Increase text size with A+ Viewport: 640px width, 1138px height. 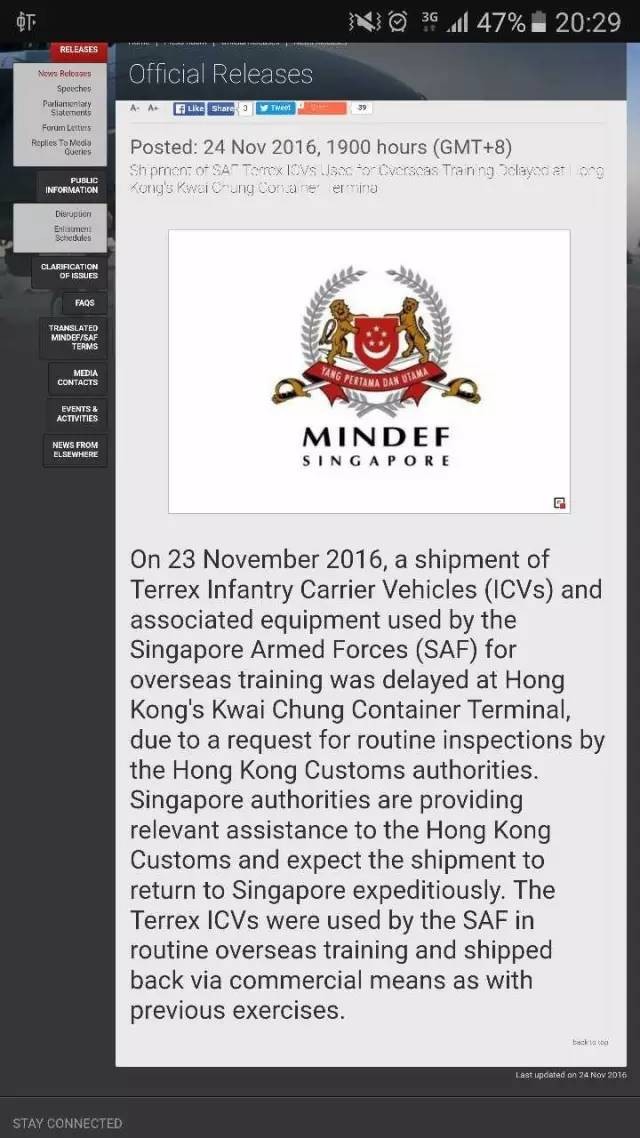click(x=153, y=108)
